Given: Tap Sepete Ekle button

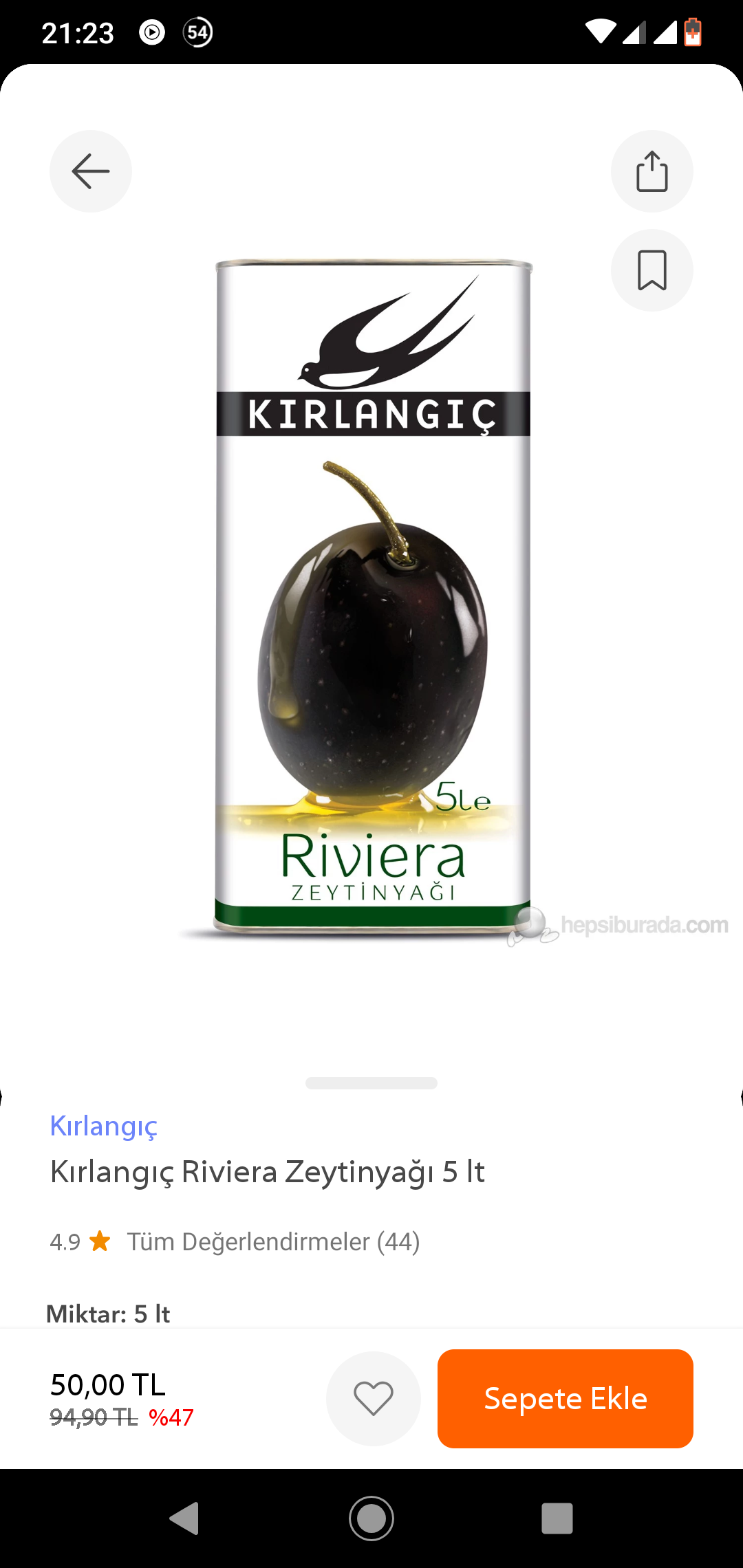Looking at the screenshot, I should point(565,1398).
